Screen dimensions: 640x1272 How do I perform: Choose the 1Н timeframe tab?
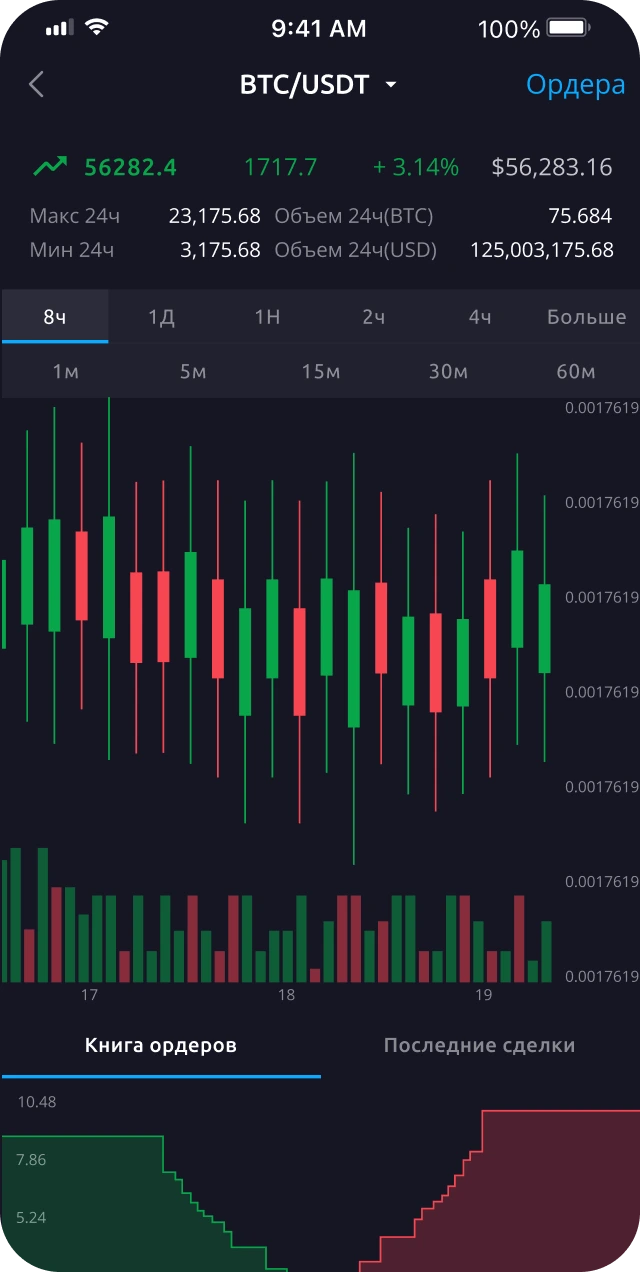267,317
